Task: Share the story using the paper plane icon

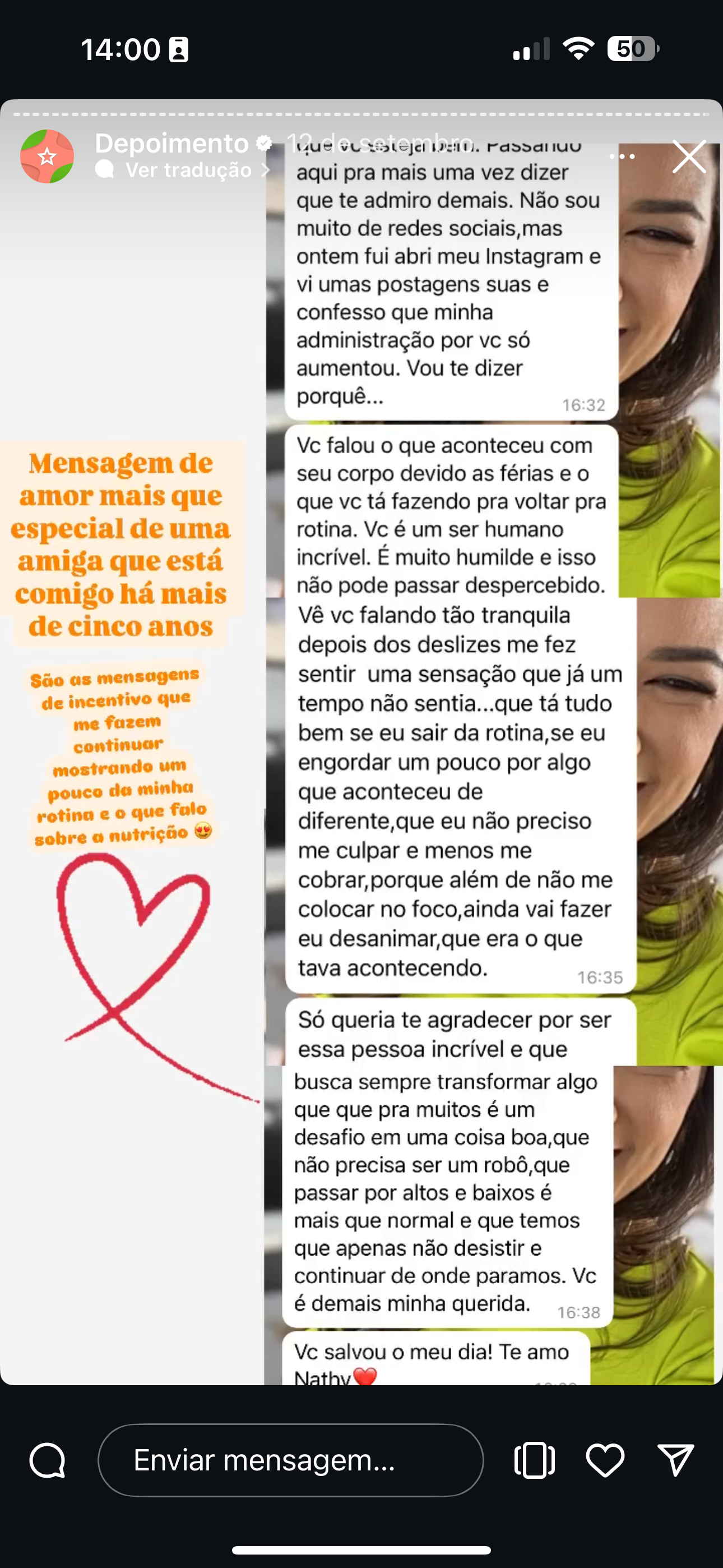Action: (675, 1460)
